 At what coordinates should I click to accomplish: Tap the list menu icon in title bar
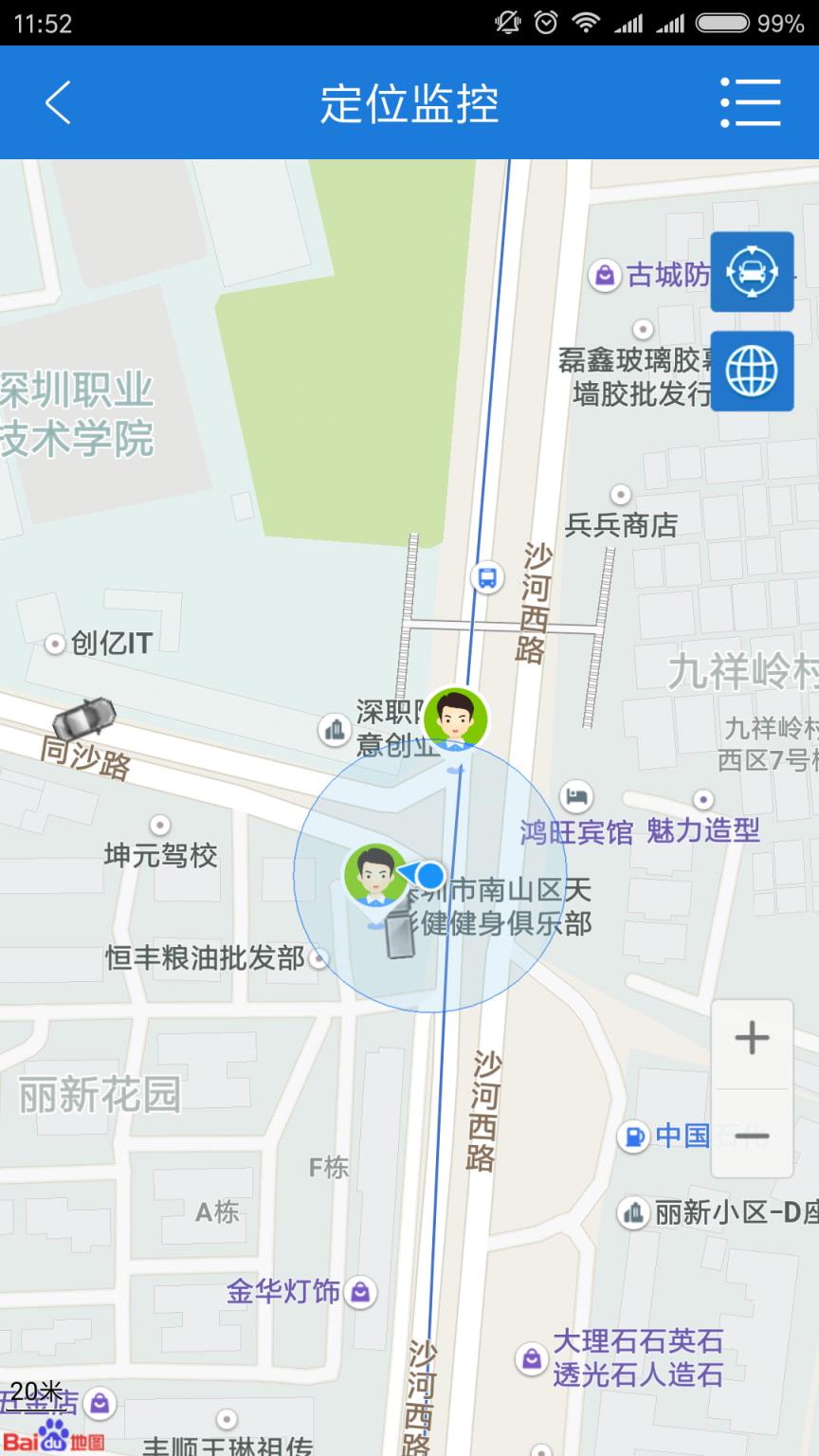tap(751, 102)
